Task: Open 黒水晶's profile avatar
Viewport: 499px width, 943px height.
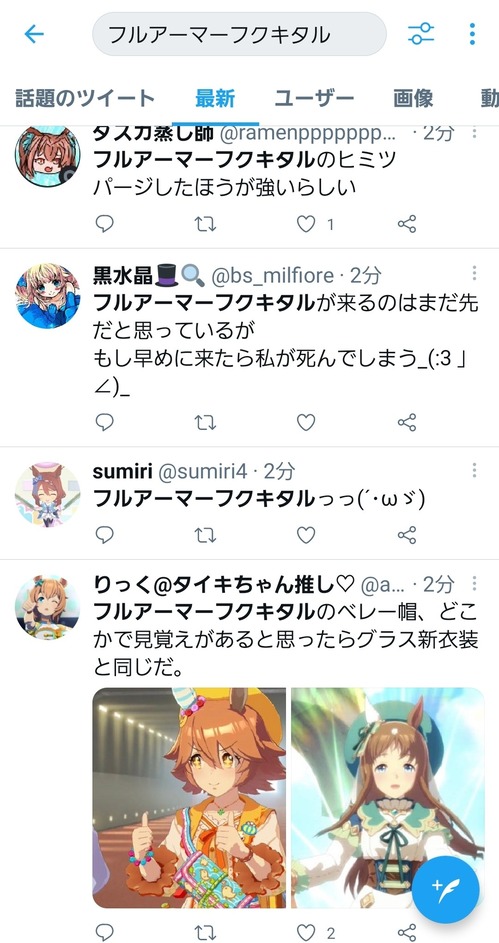Action: click(x=47, y=296)
